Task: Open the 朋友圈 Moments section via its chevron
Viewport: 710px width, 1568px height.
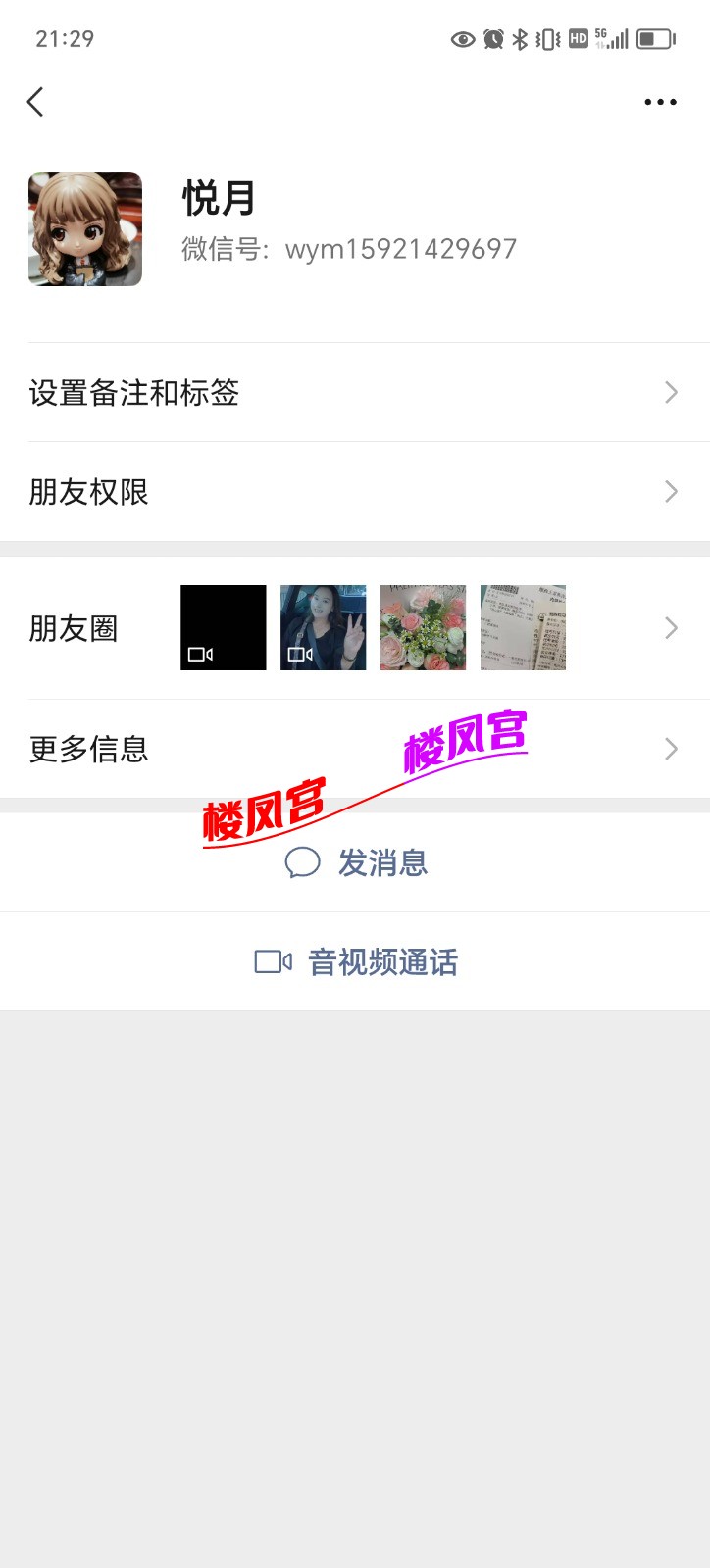Action: tap(671, 628)
